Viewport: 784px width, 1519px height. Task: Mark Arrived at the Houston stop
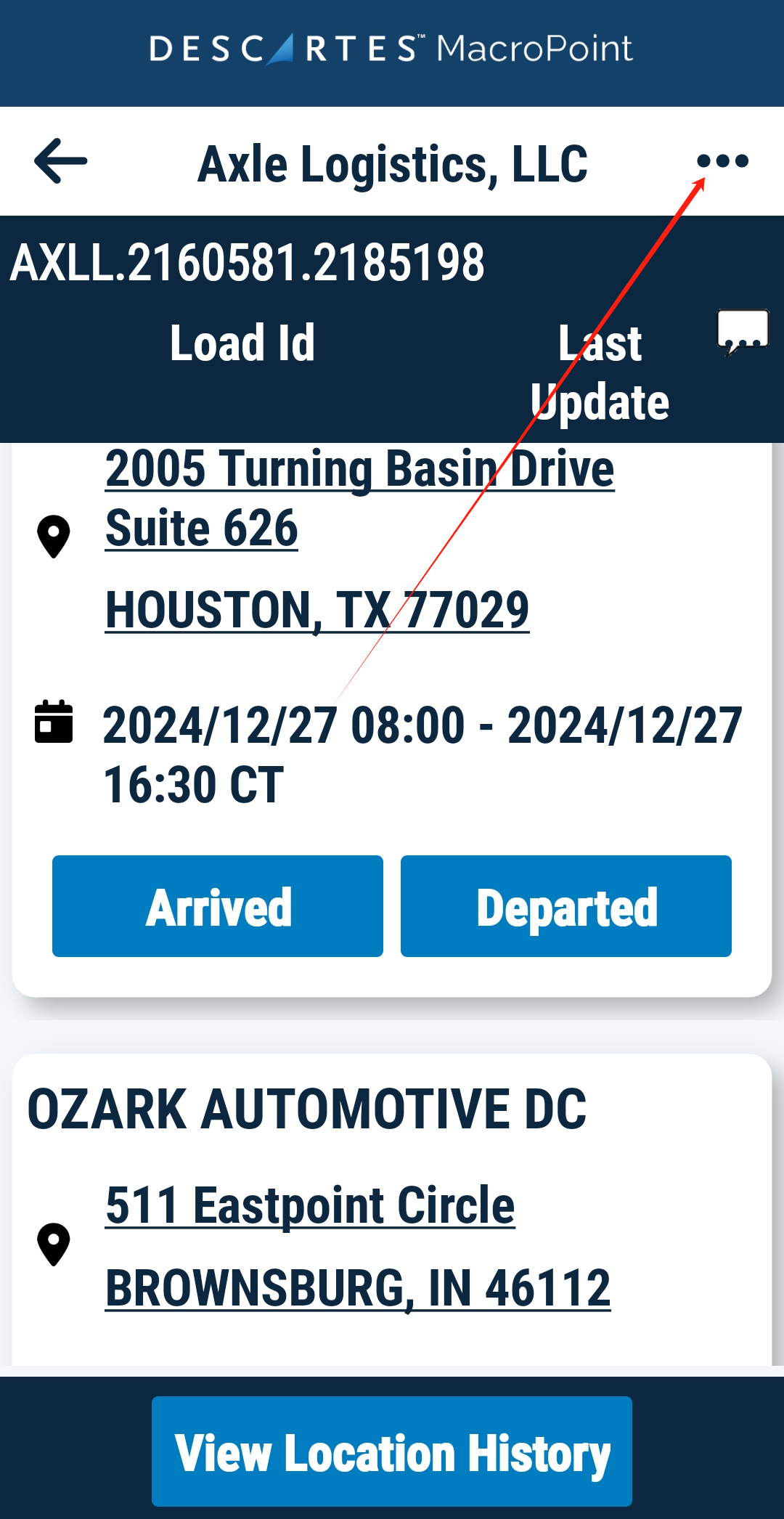point(218,906)
